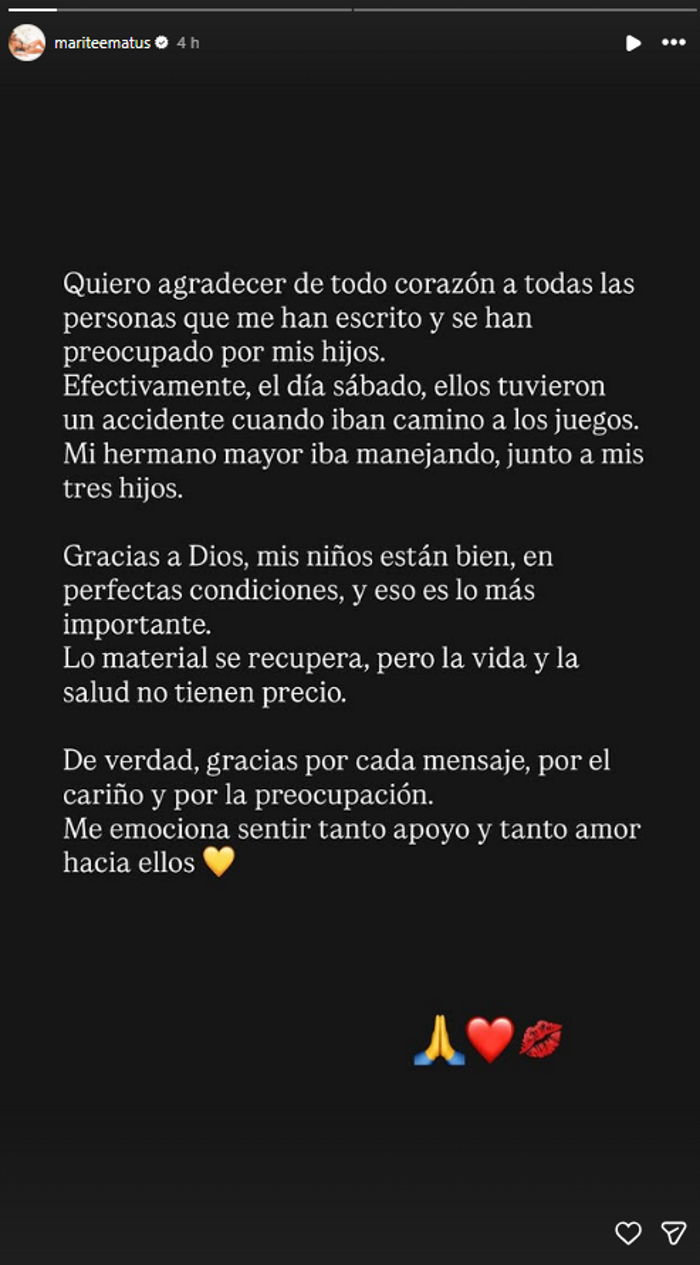Open the story overflow menu
Viewport: 700px width, 1265px height.
click(674, 43)
